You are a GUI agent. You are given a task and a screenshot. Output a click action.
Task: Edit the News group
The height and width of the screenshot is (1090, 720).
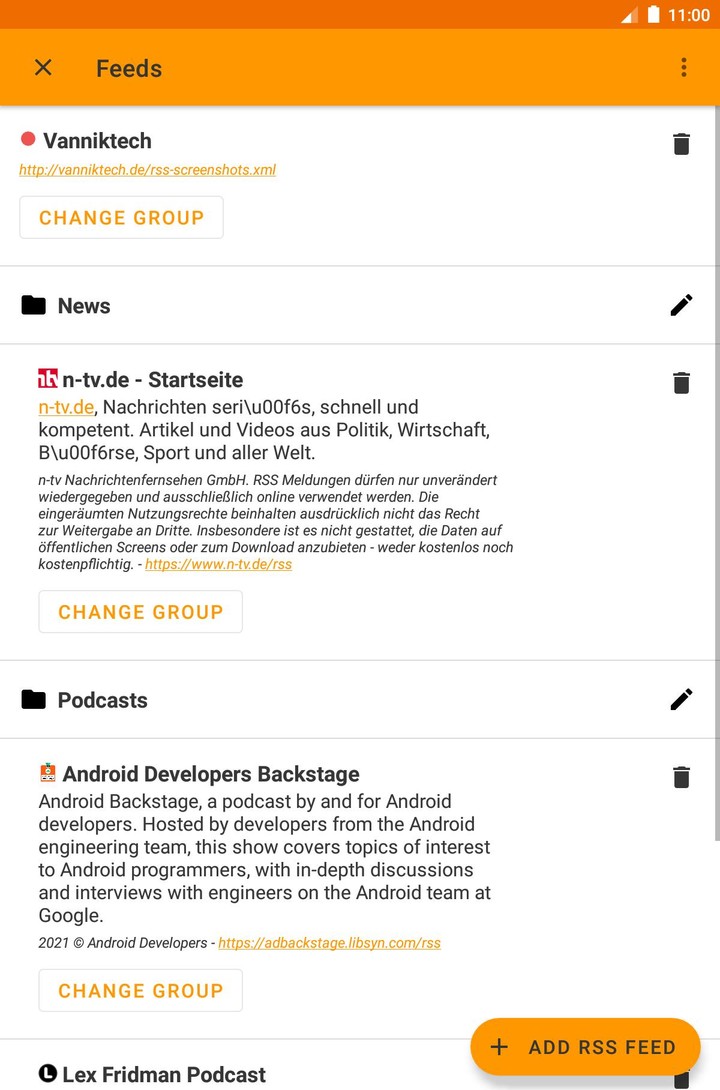coord(682,306)
